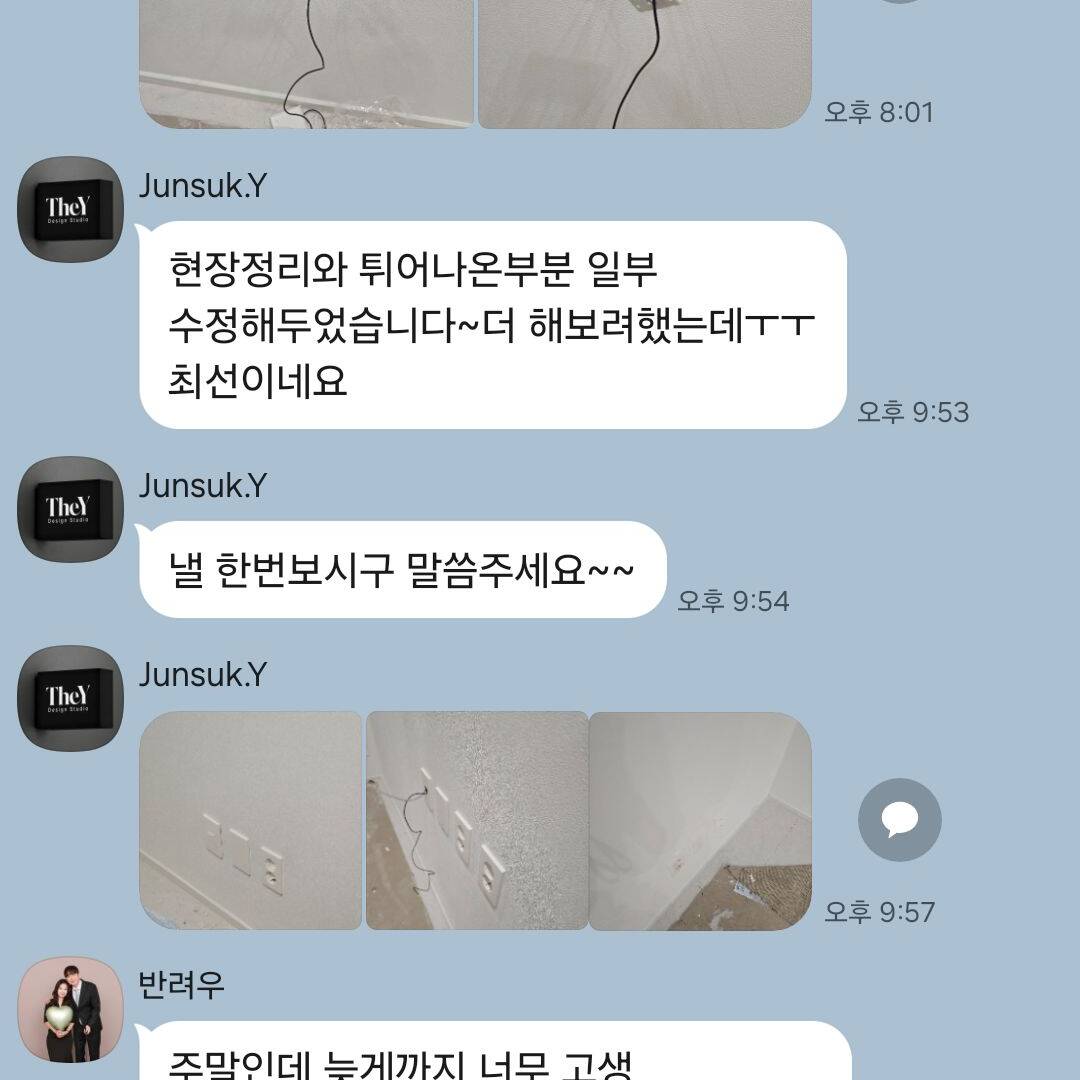Tap Junsuk.Y's avatar beside 낼 한번보시구 message
This screenshot has width=1080, height=1080.
click(x=70, y=508)
